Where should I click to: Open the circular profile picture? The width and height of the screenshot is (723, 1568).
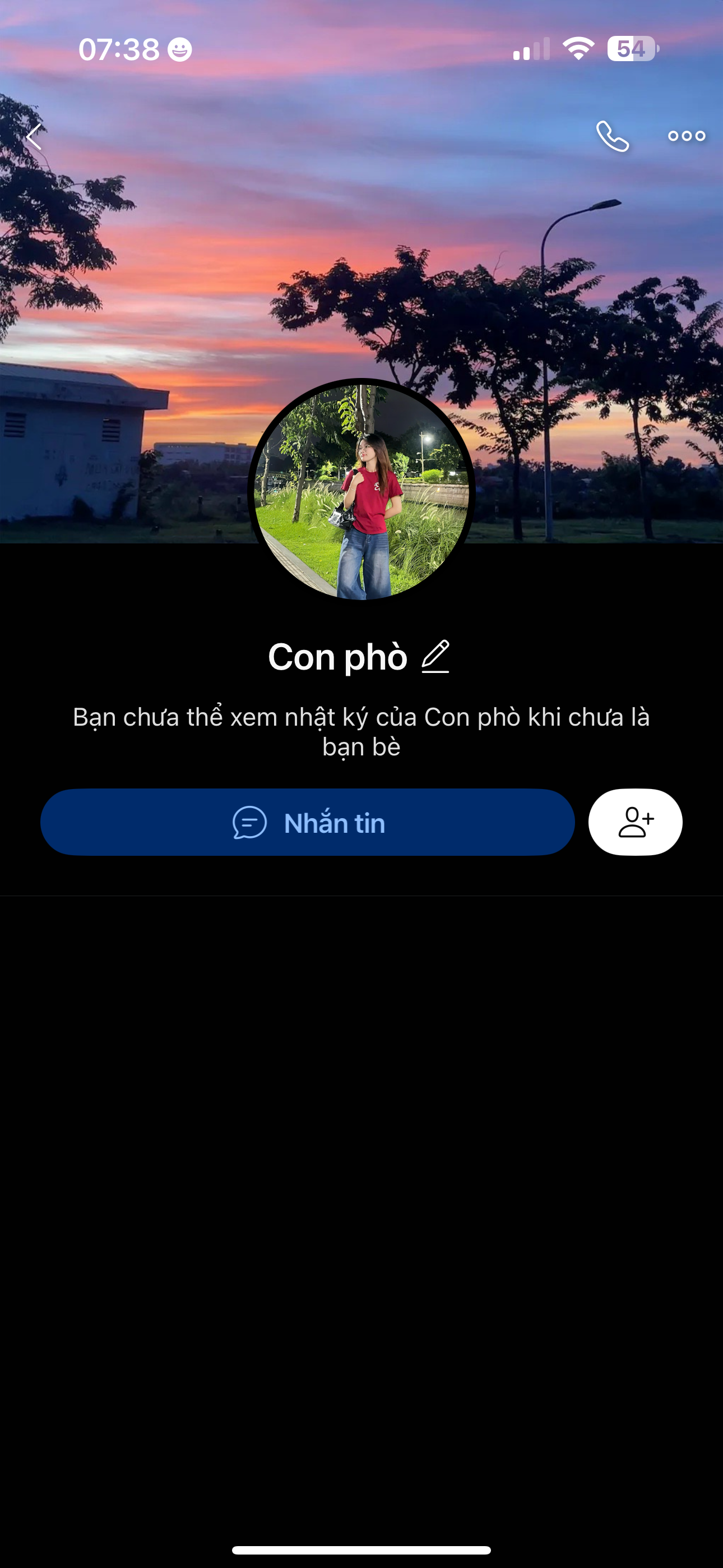click(361, 490)
